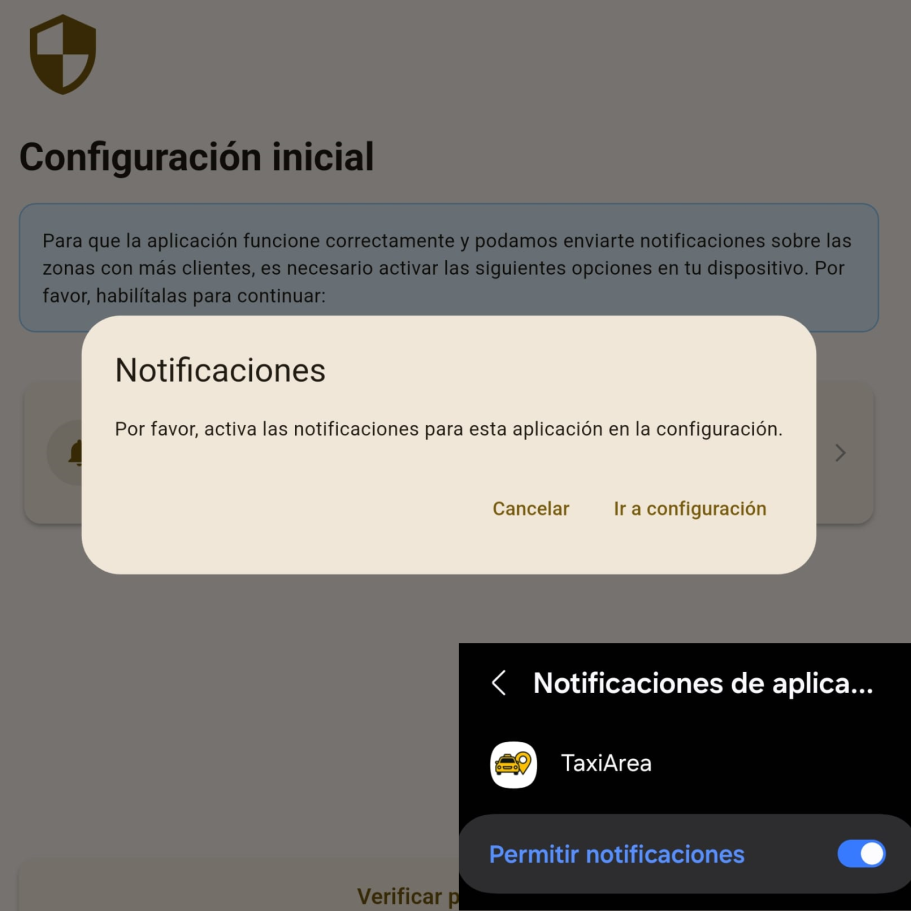
Task: Dismiss the dialog with Cancelar
Action: 531,509
